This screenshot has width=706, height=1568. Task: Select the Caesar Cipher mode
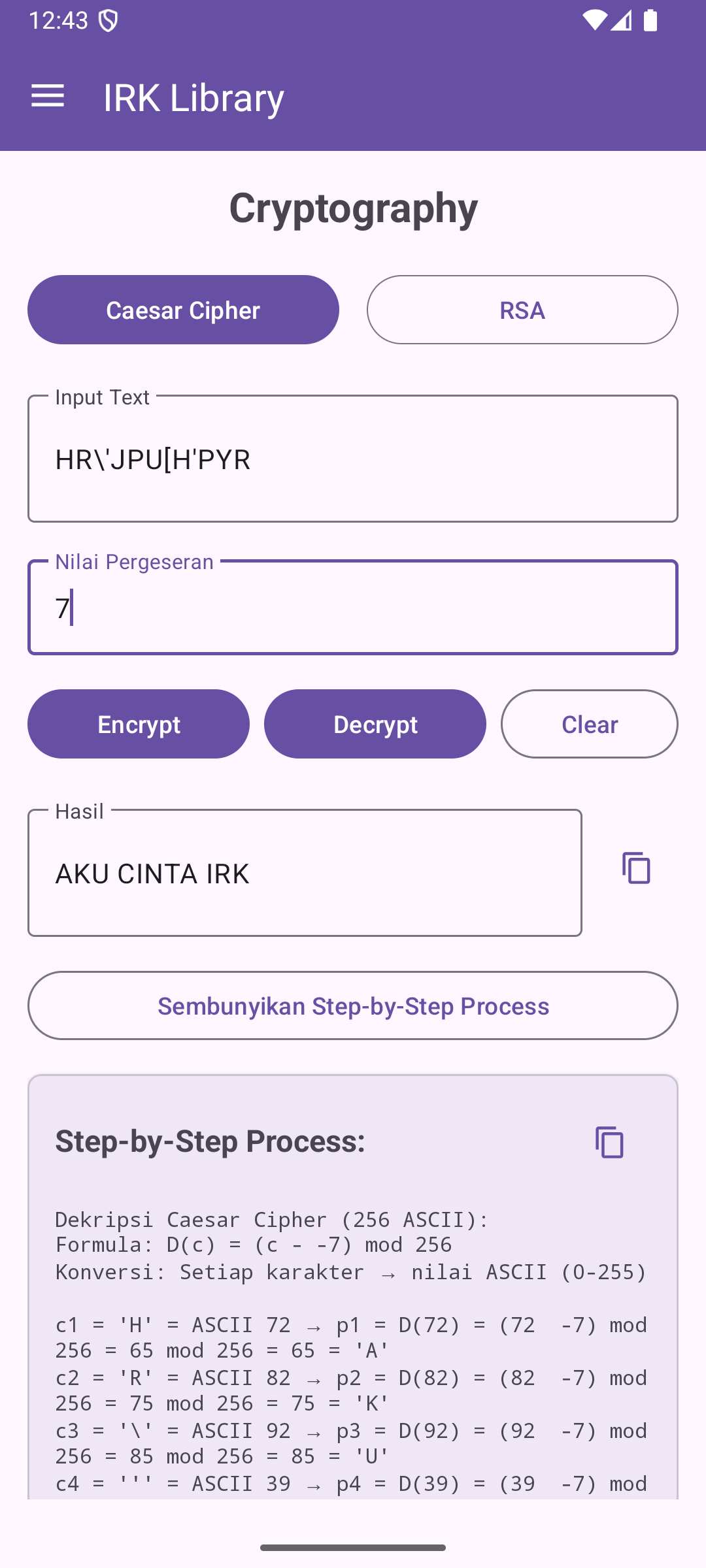(183, 310)
